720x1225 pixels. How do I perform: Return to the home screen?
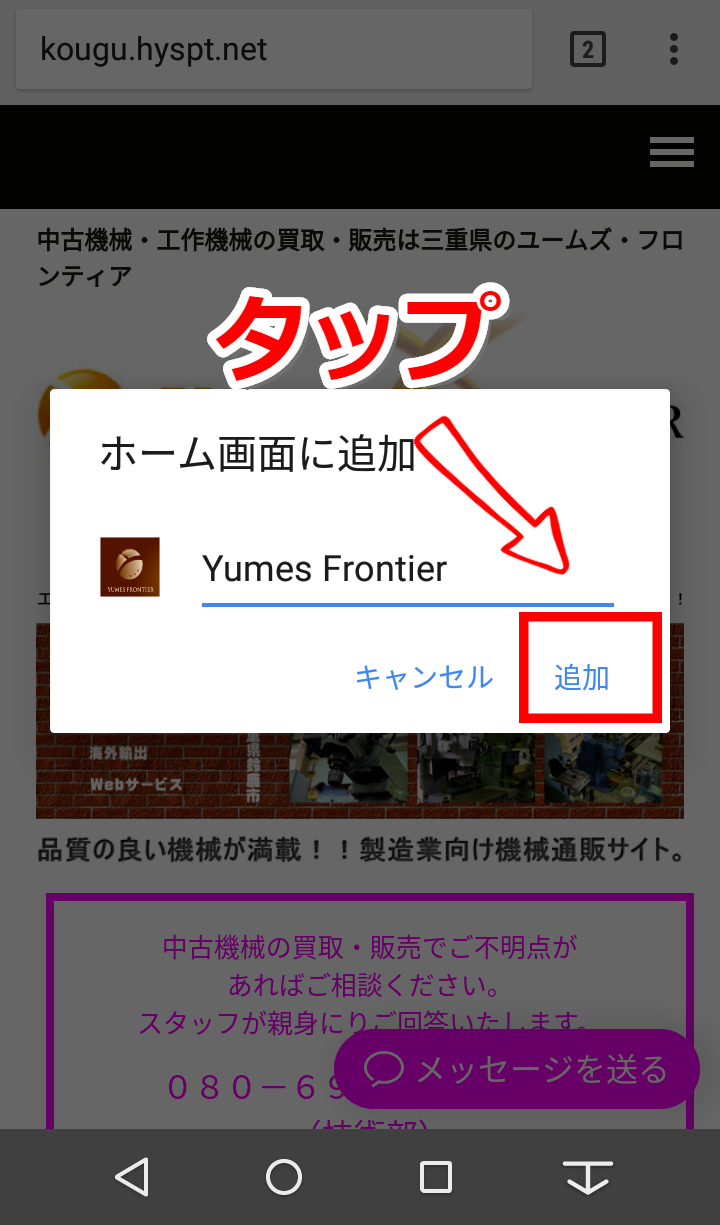coord(284,1177)
